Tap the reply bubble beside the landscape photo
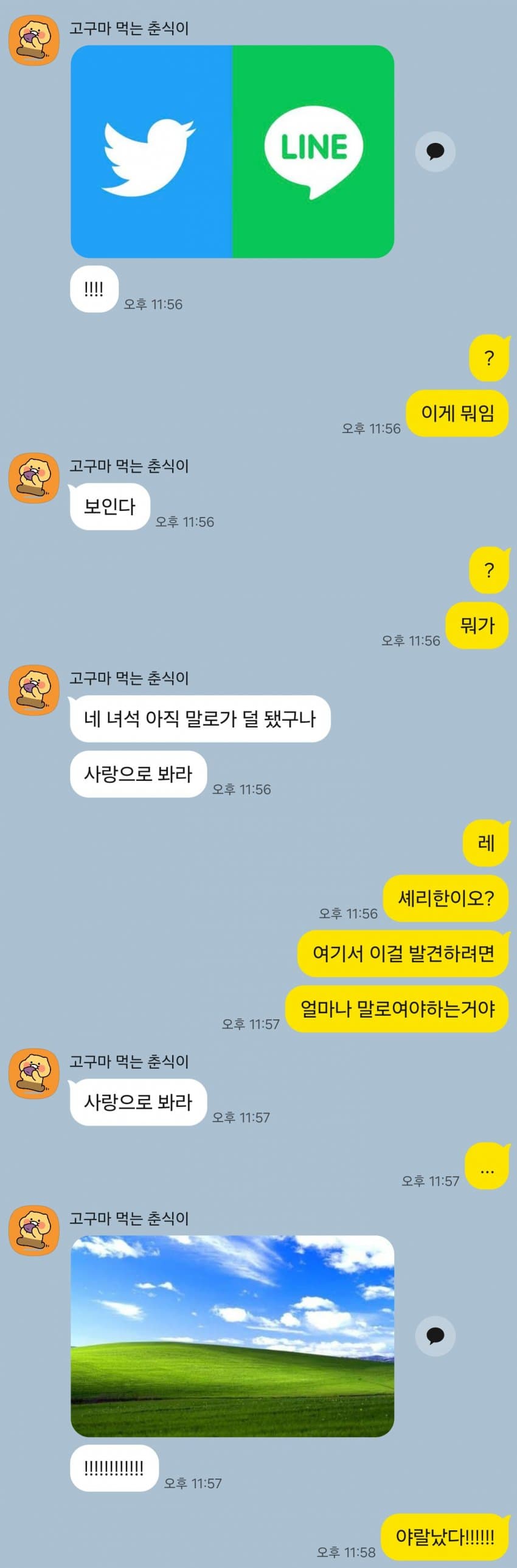The height and width of the screenshot is (1568, 517). tap(435, 1336)
